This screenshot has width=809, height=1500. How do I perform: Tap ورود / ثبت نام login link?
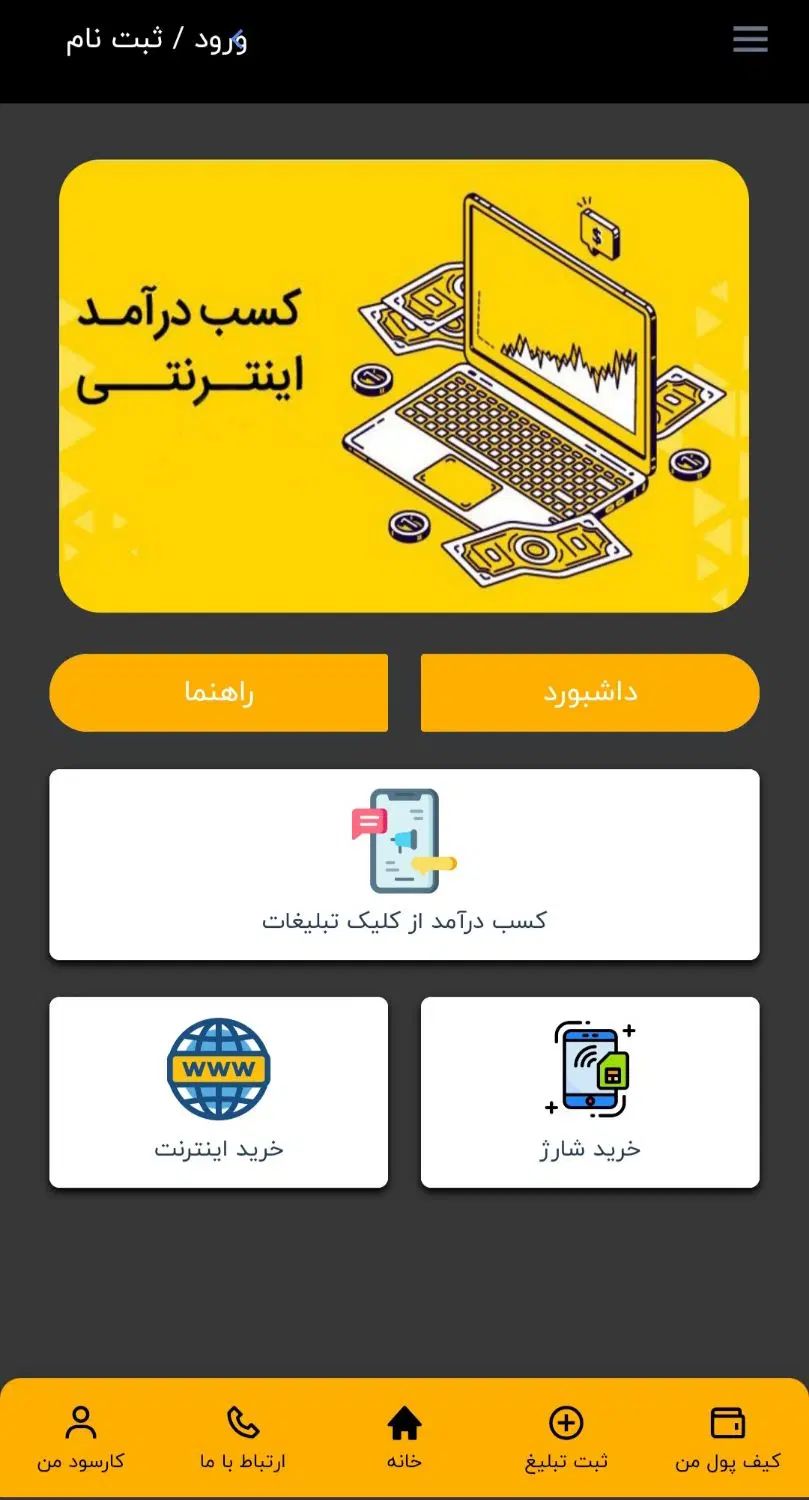157,41
